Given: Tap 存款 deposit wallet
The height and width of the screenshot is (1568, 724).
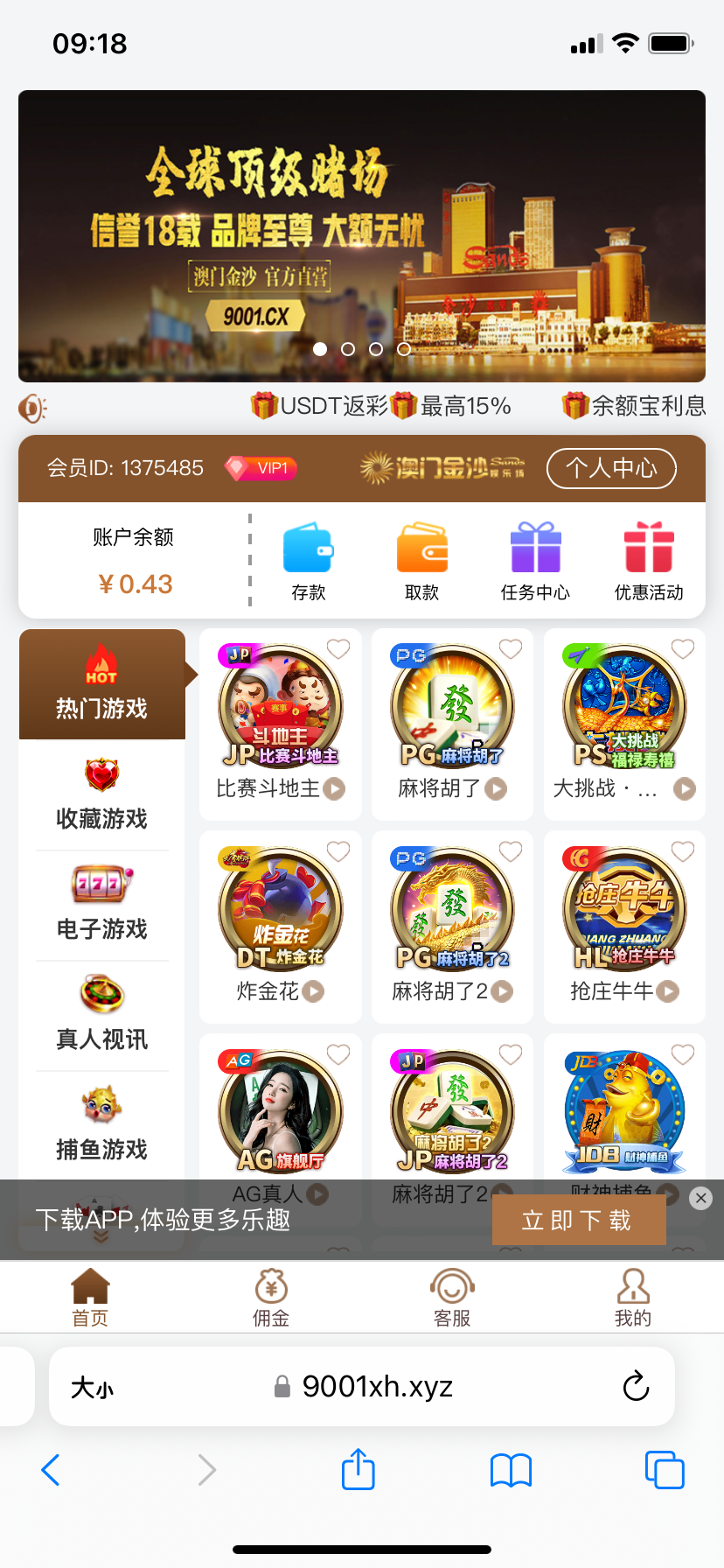Looking at the screenshot, I should 308,560.
